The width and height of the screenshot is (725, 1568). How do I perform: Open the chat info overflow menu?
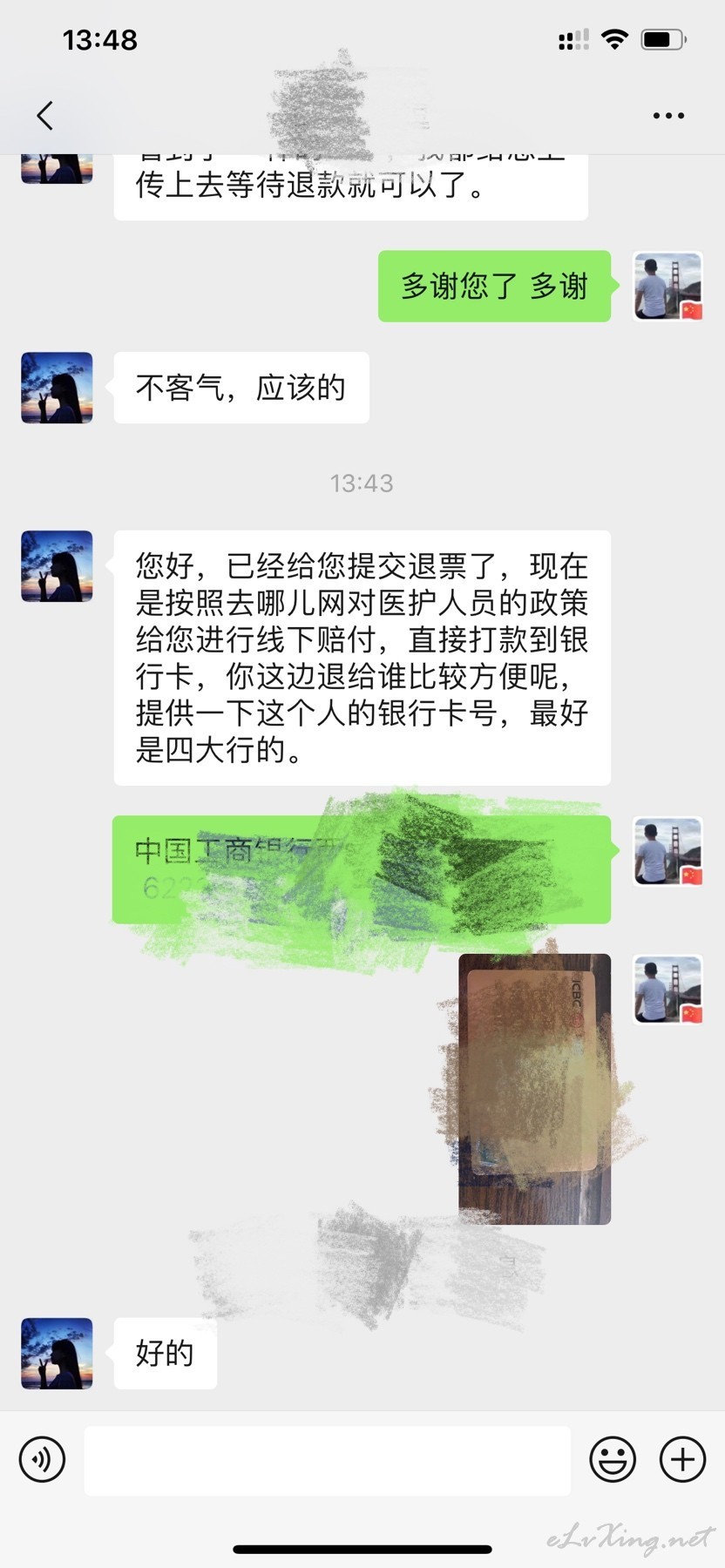tap(668, 115)
